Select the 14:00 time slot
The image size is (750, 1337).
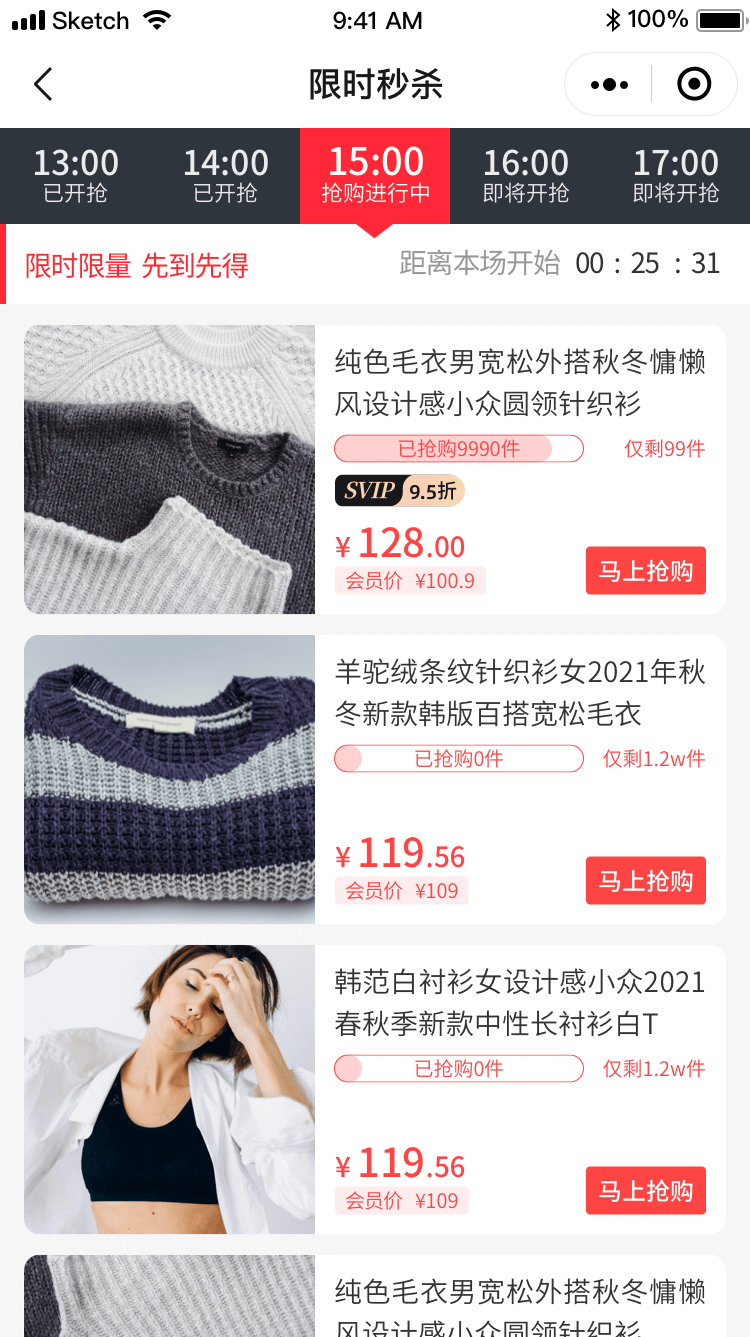click(225, 175)
